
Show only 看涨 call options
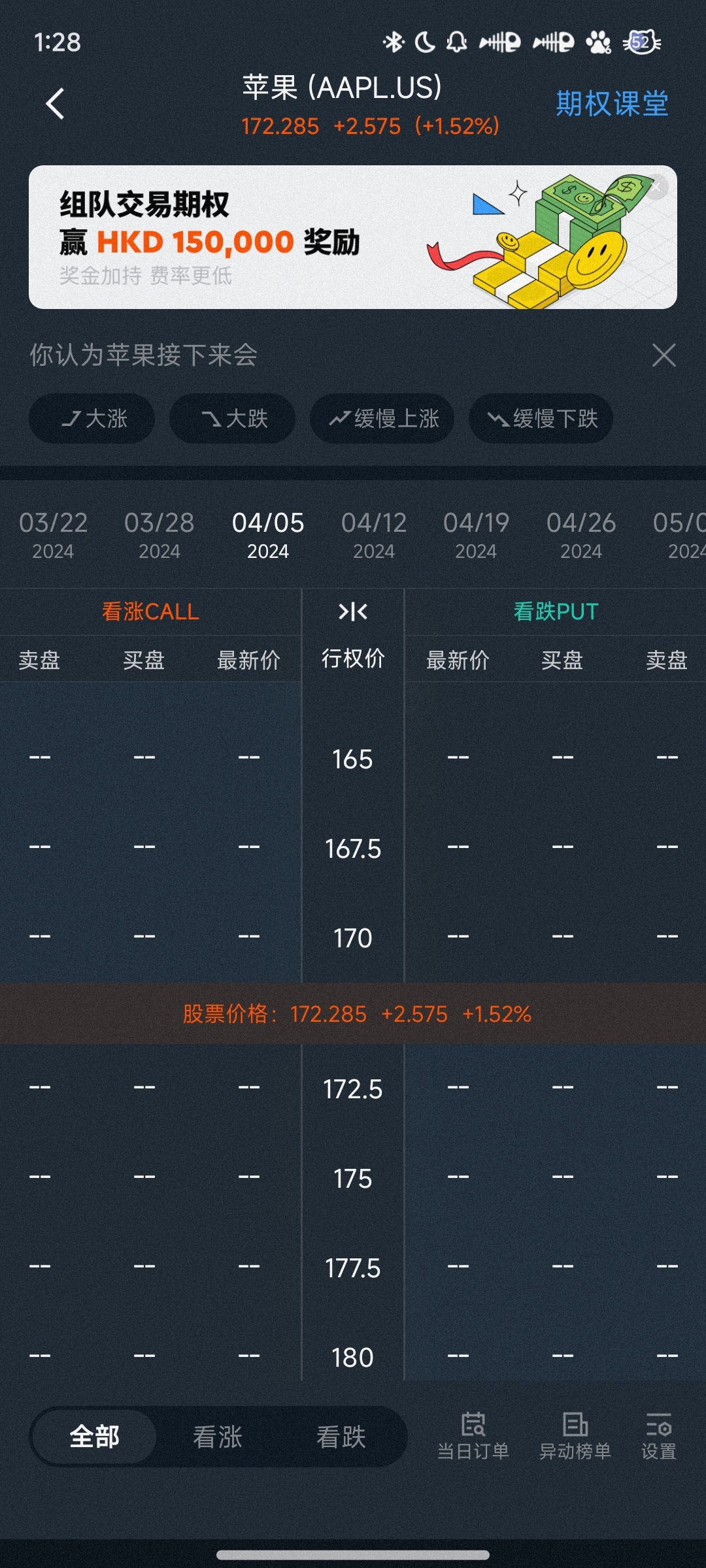click(x=218, y=1437)
